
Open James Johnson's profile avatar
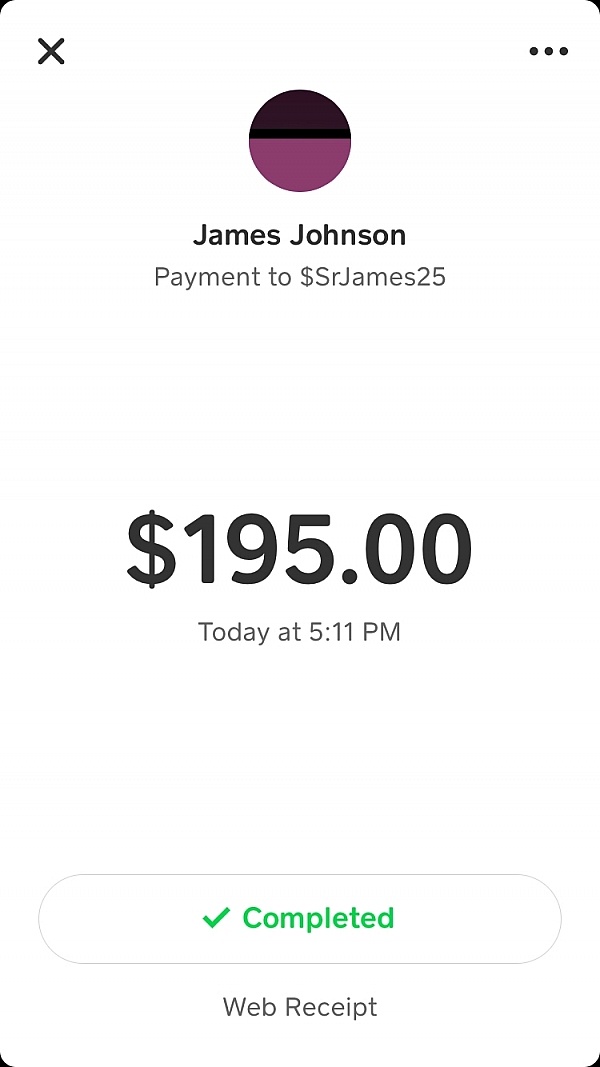pyautogui.click(x=300, y=140)
